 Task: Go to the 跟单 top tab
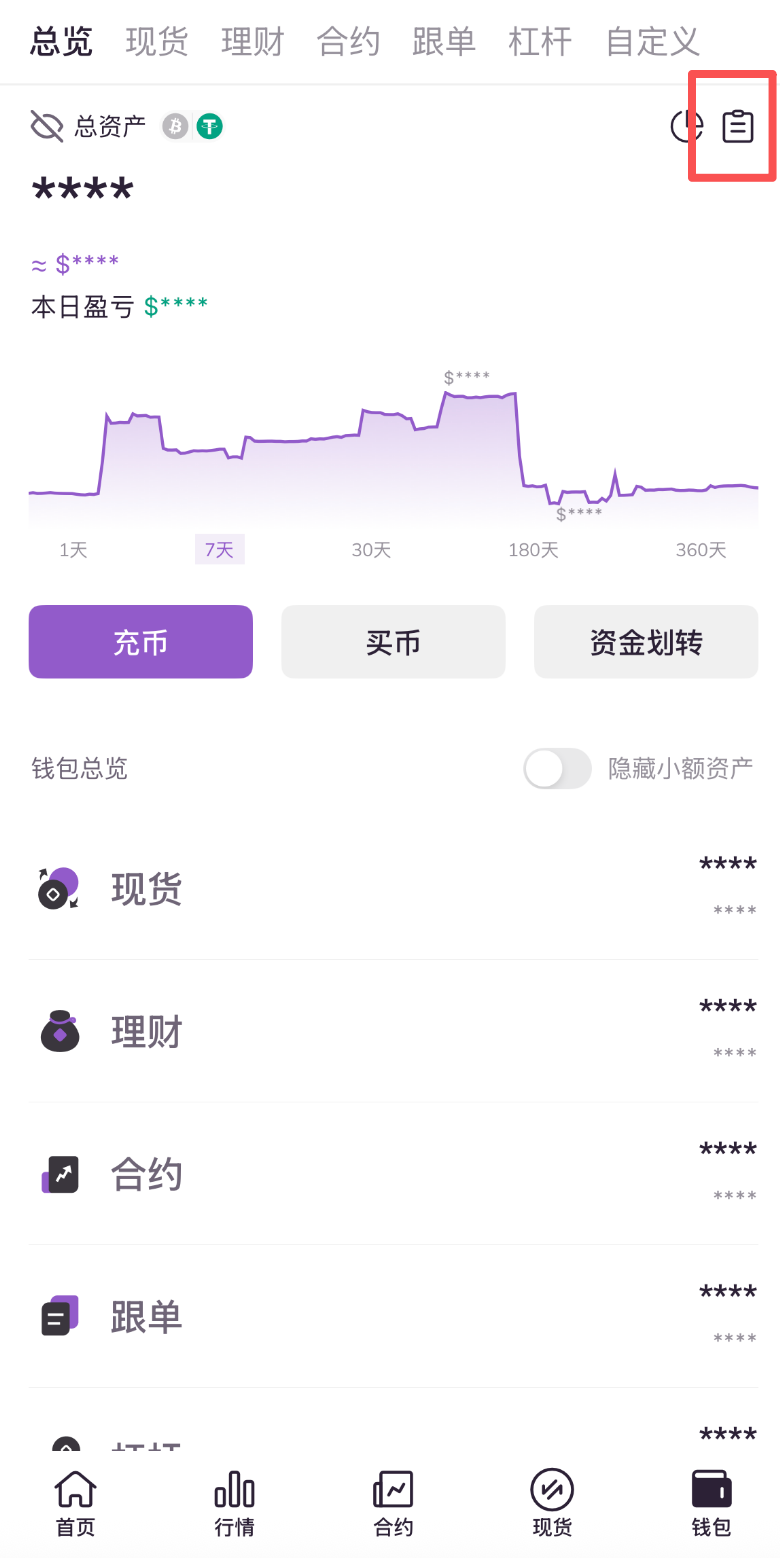tap(444, 42)
